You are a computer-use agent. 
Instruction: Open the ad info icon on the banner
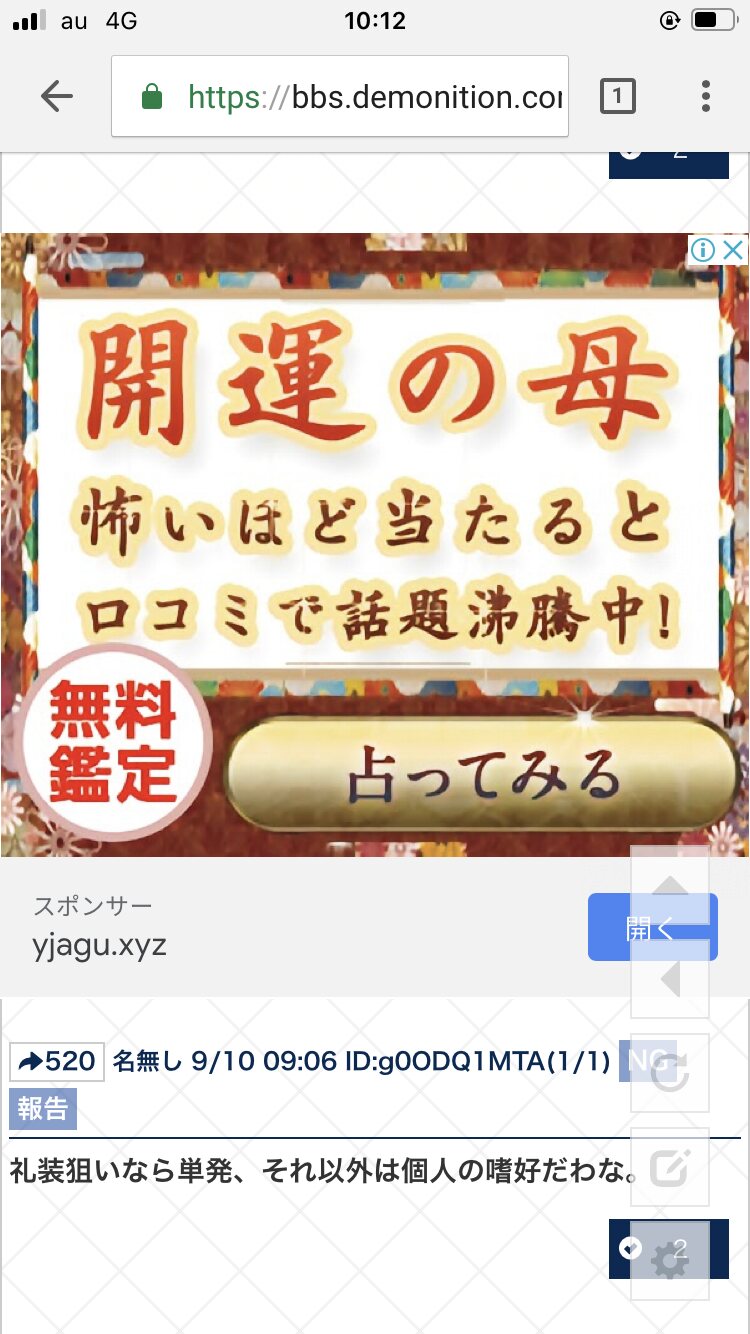704,250
